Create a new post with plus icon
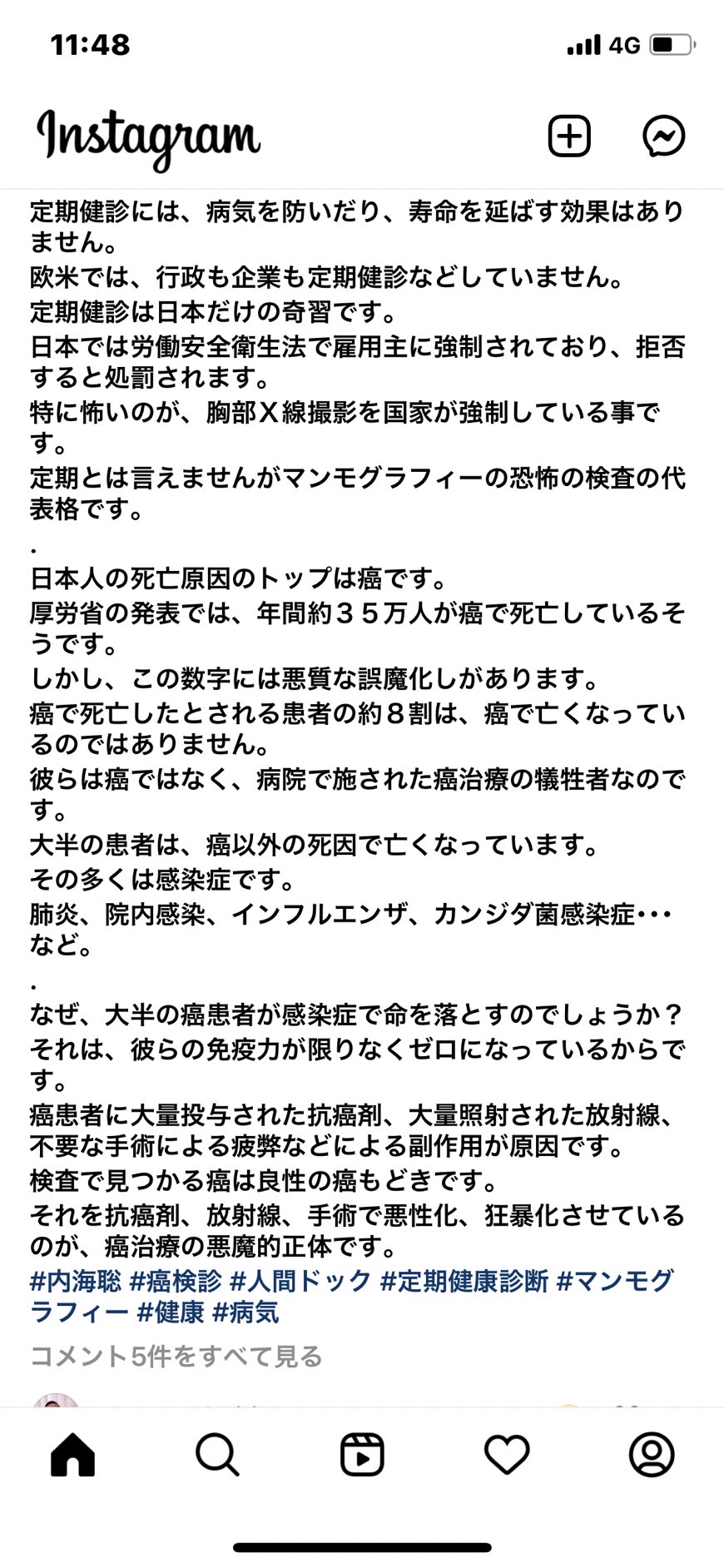Image resolution: width=724 pixels, height=1568 pixels. click(569, 136)
